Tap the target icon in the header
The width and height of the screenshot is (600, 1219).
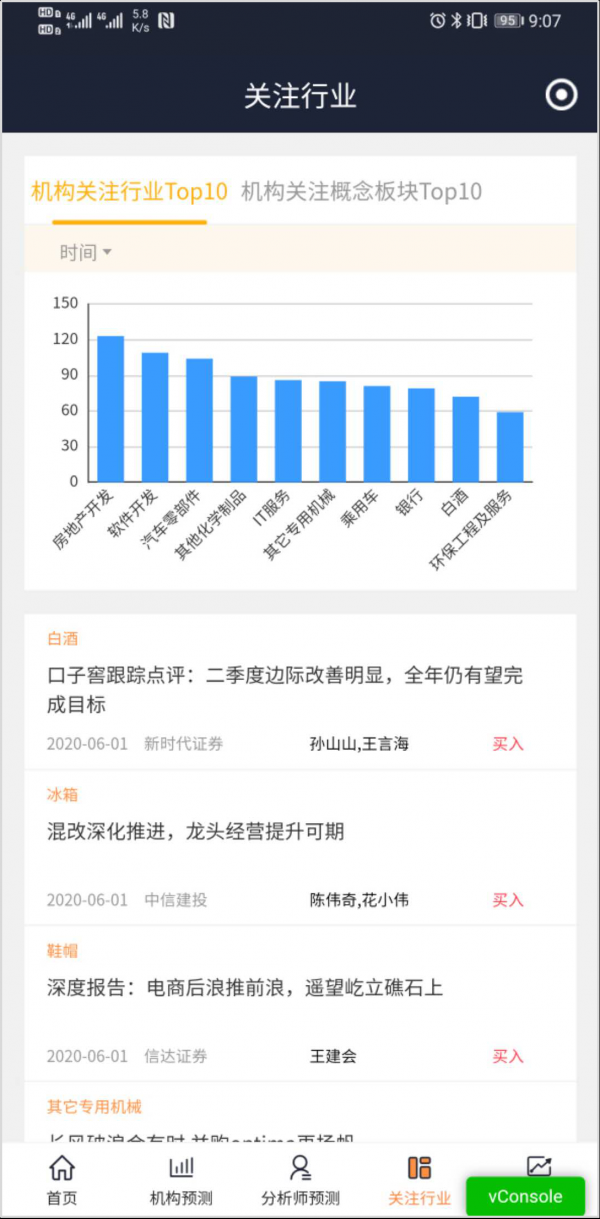coord(561,95)
